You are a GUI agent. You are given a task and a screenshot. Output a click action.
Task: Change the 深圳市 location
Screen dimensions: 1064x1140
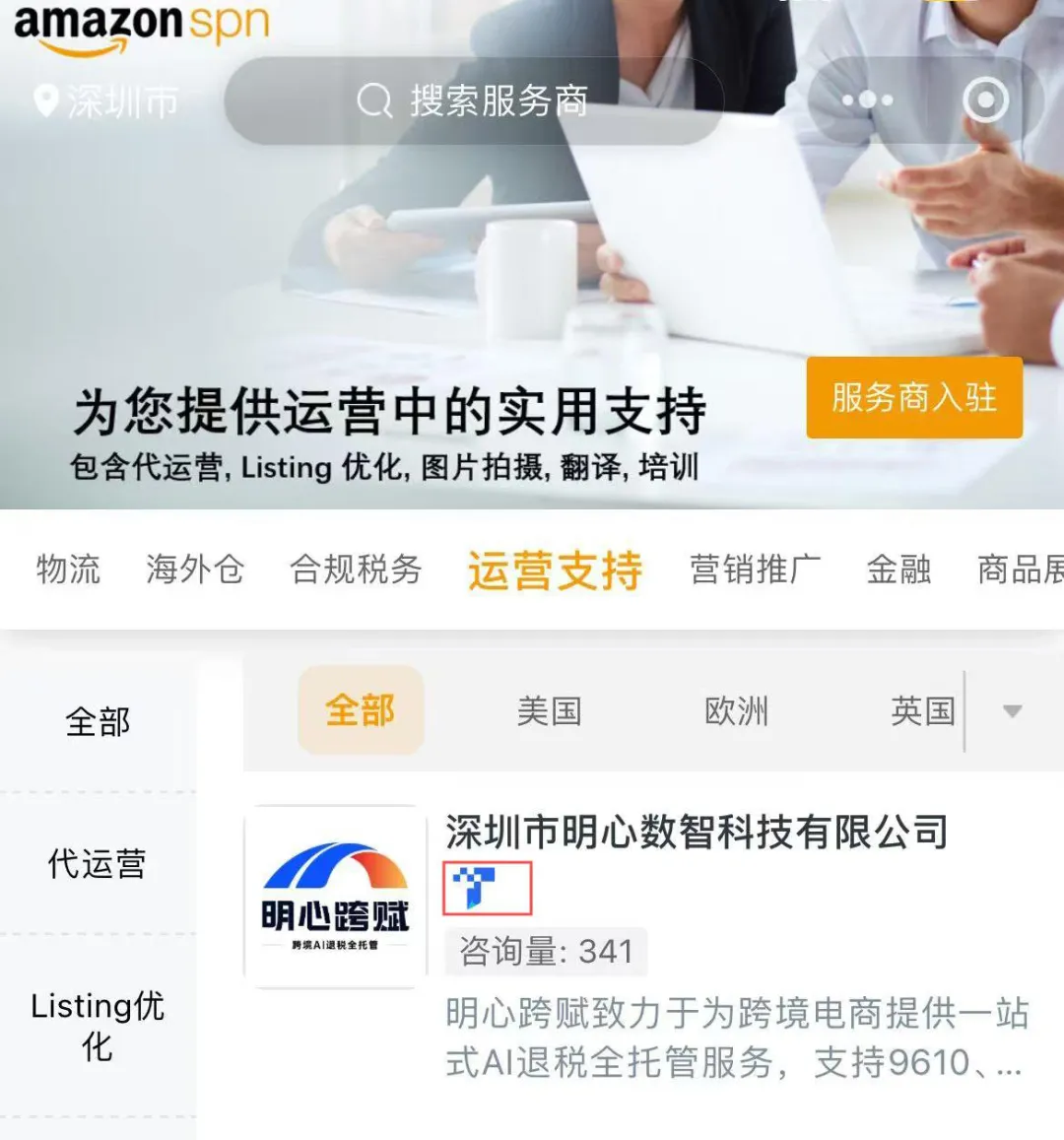click(106, 101)
